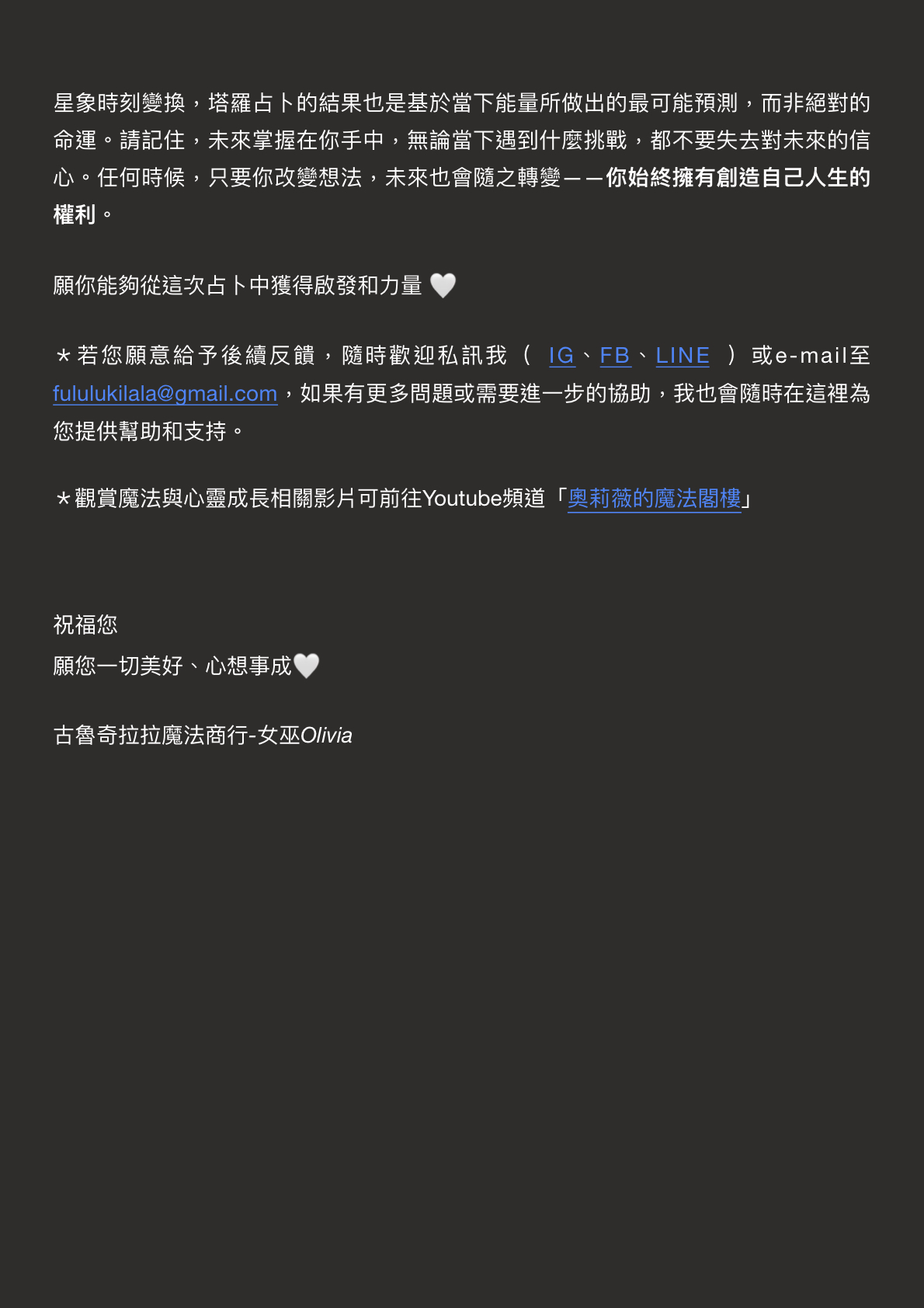
Task: Follow the FB link
Action: pyautogui.click(x=615, y=356)
